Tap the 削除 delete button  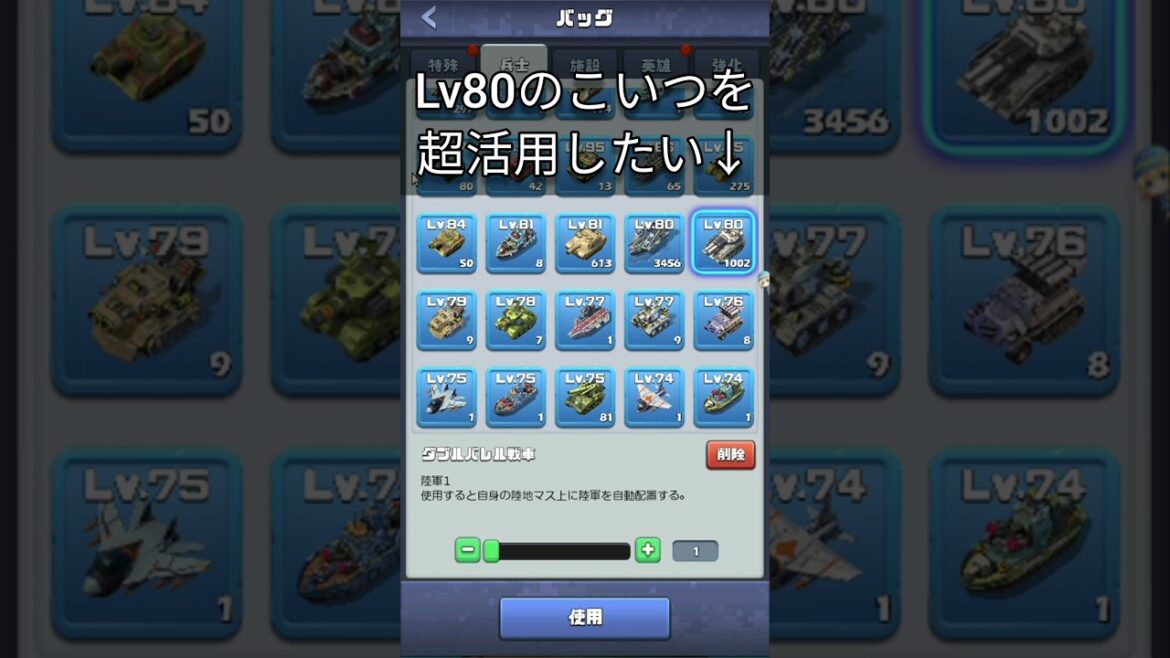coord(730,454)
